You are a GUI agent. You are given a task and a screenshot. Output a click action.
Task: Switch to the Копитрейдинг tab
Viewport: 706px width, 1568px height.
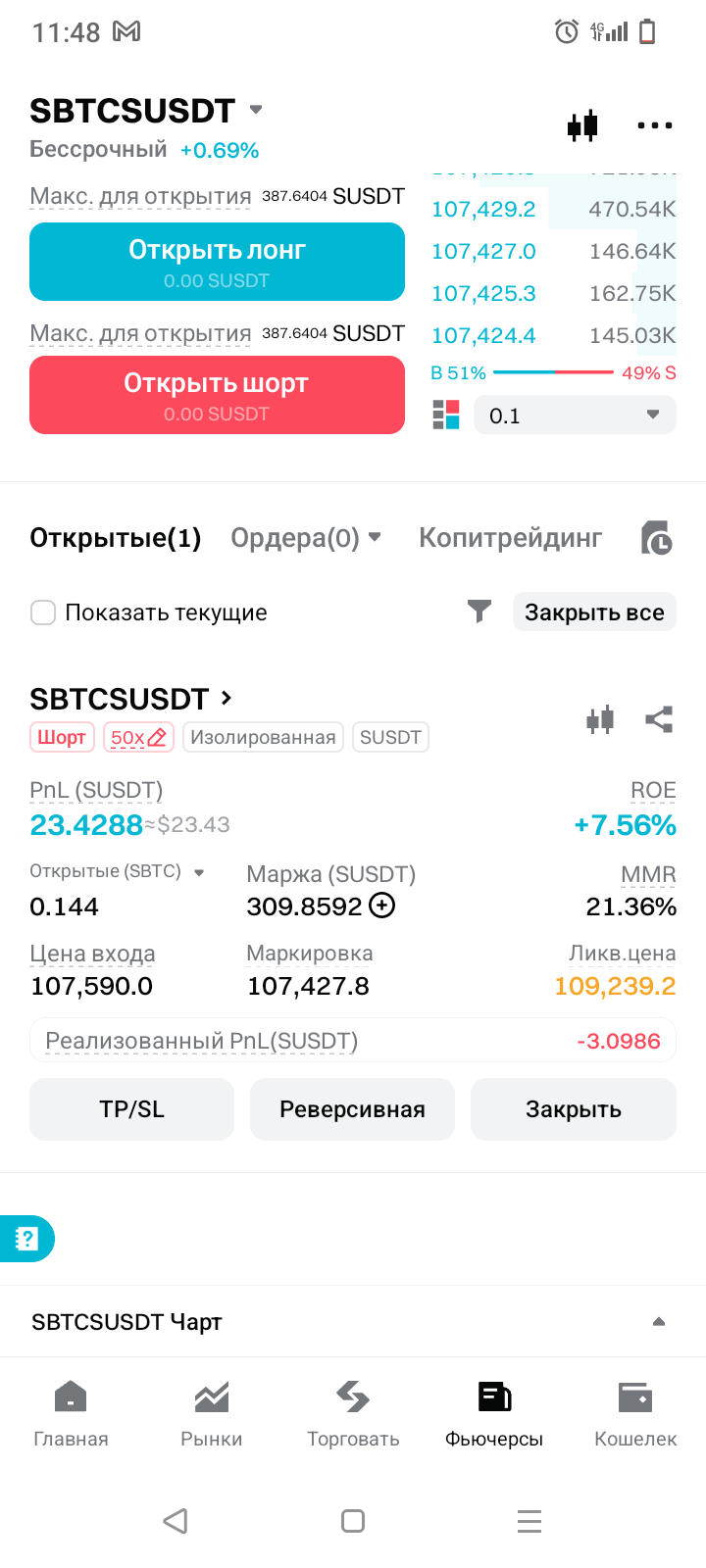[510, 538]
